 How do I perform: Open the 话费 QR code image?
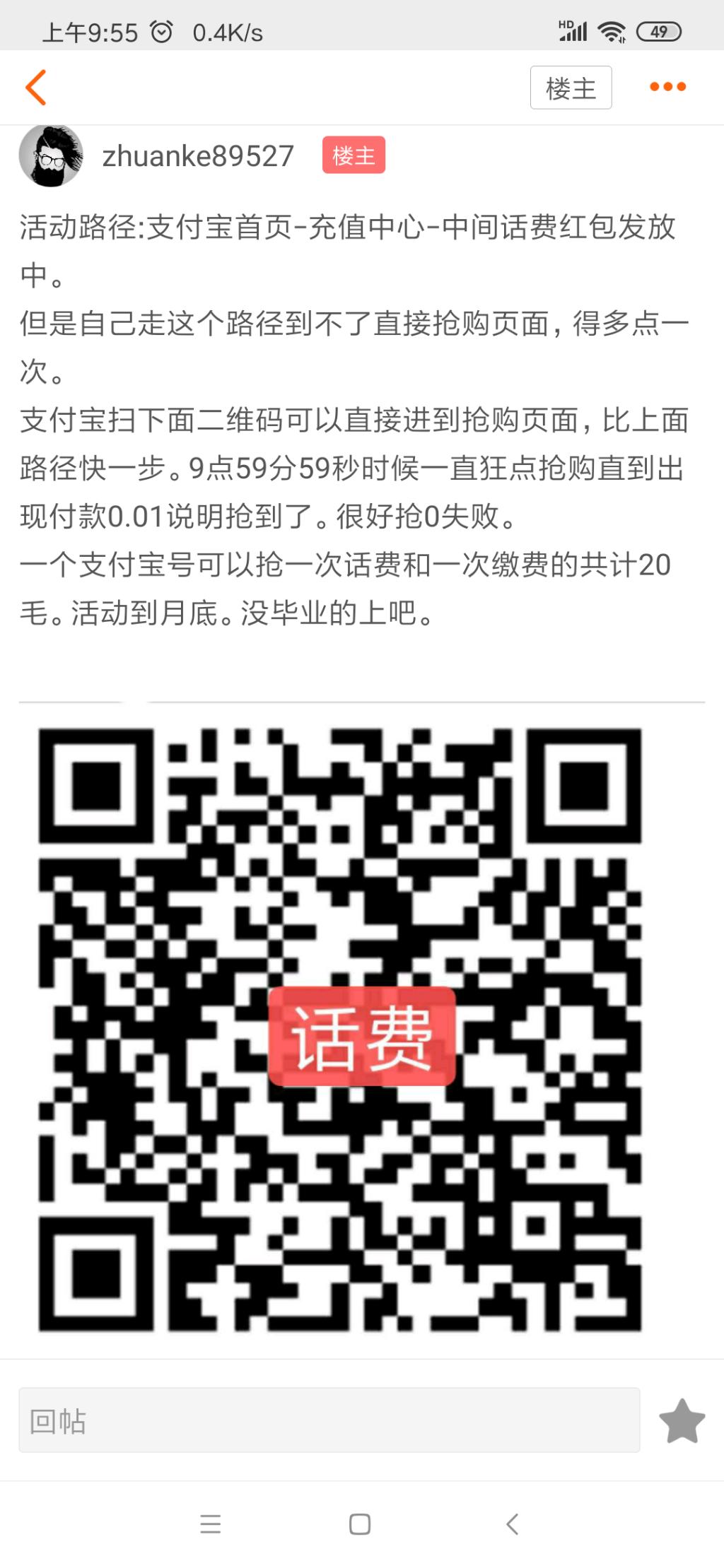coord(340,1030)
